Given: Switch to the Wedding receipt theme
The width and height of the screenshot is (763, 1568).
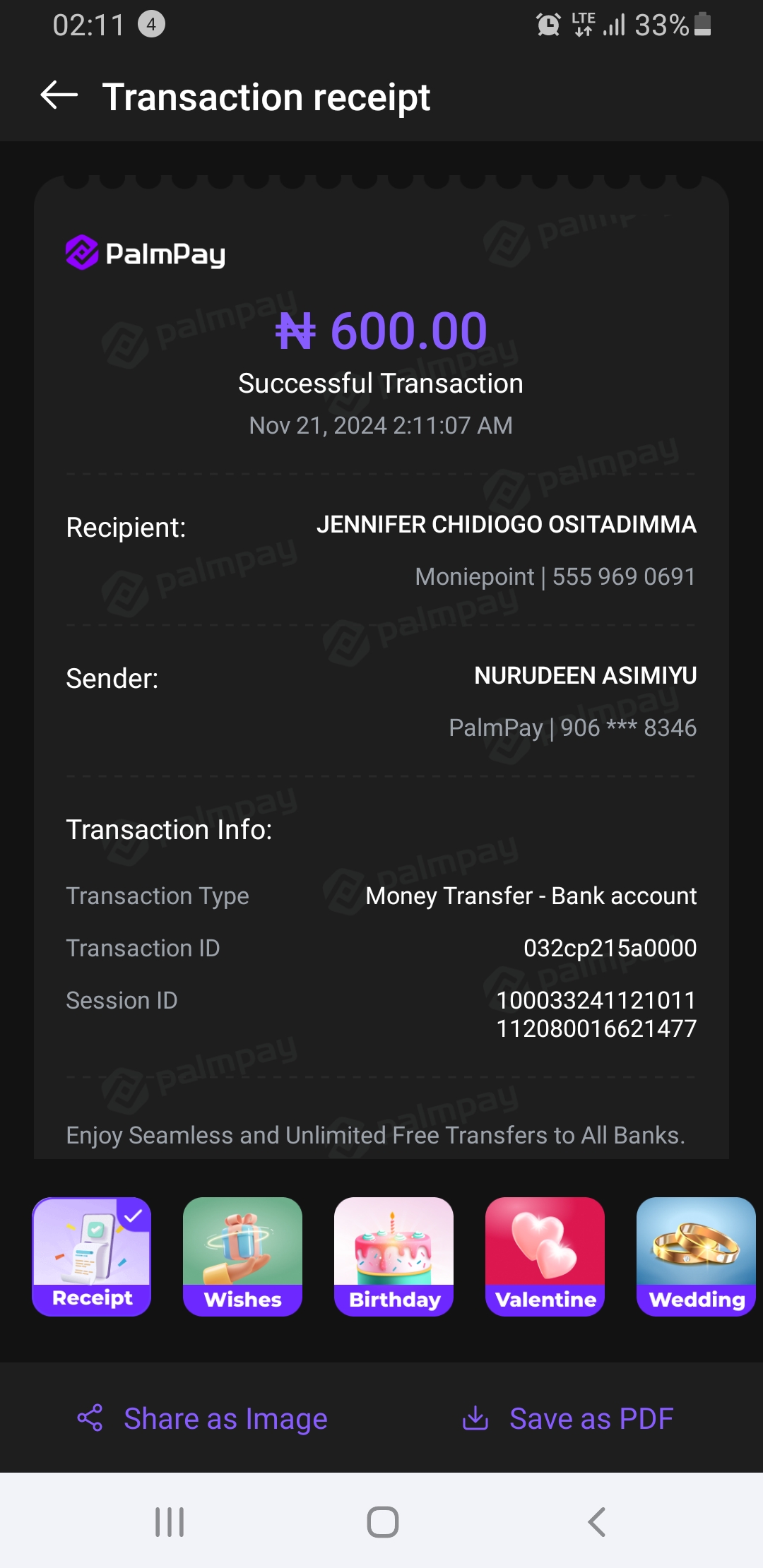Looking at the screenshot, I should click(x=696, y=1256).
